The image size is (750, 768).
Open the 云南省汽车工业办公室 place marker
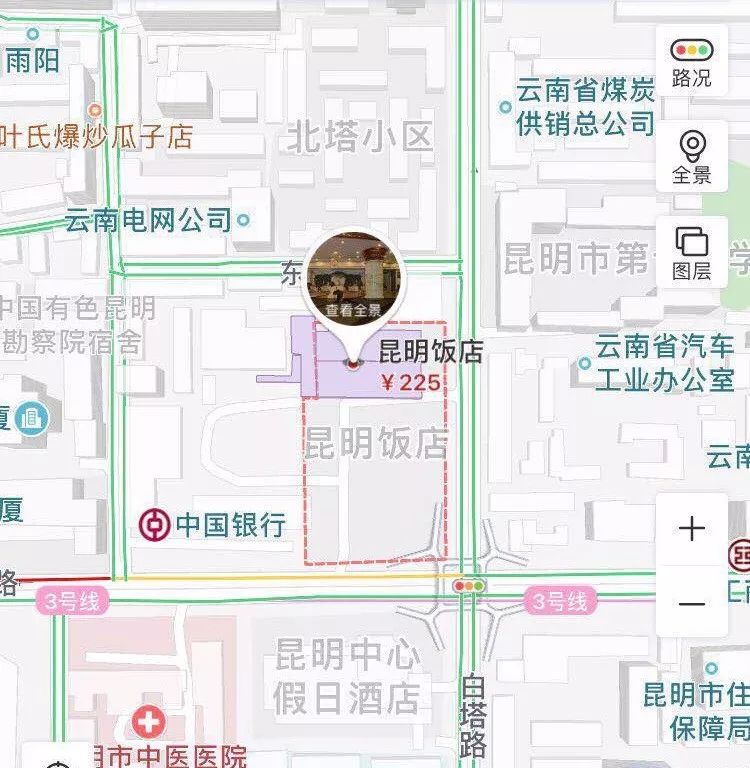click(585, 363)
